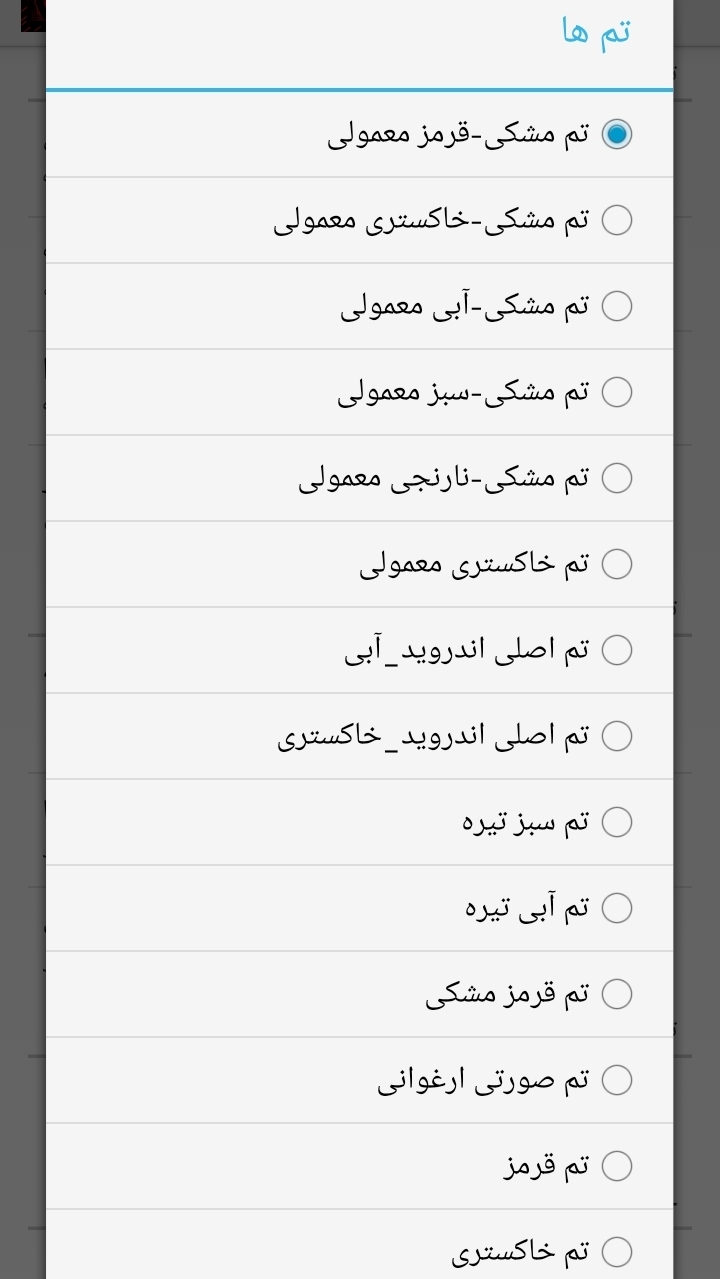Tap the empty radio circle beside «تم سبز تیره»
The height and width of the screenshot is (1279, 720).
point(617,821)
